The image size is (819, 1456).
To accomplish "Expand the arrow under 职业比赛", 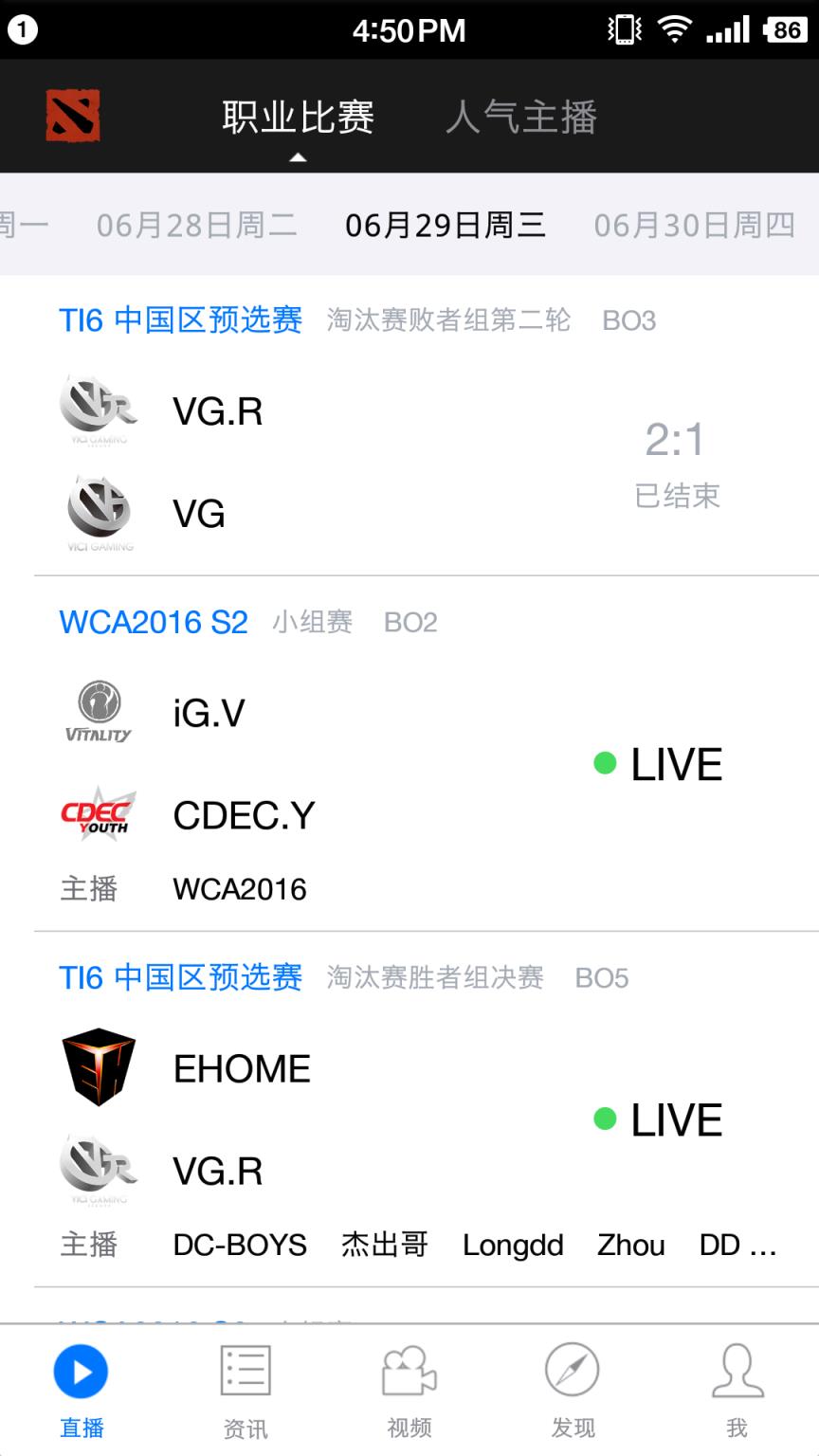I will pos(299,158).
